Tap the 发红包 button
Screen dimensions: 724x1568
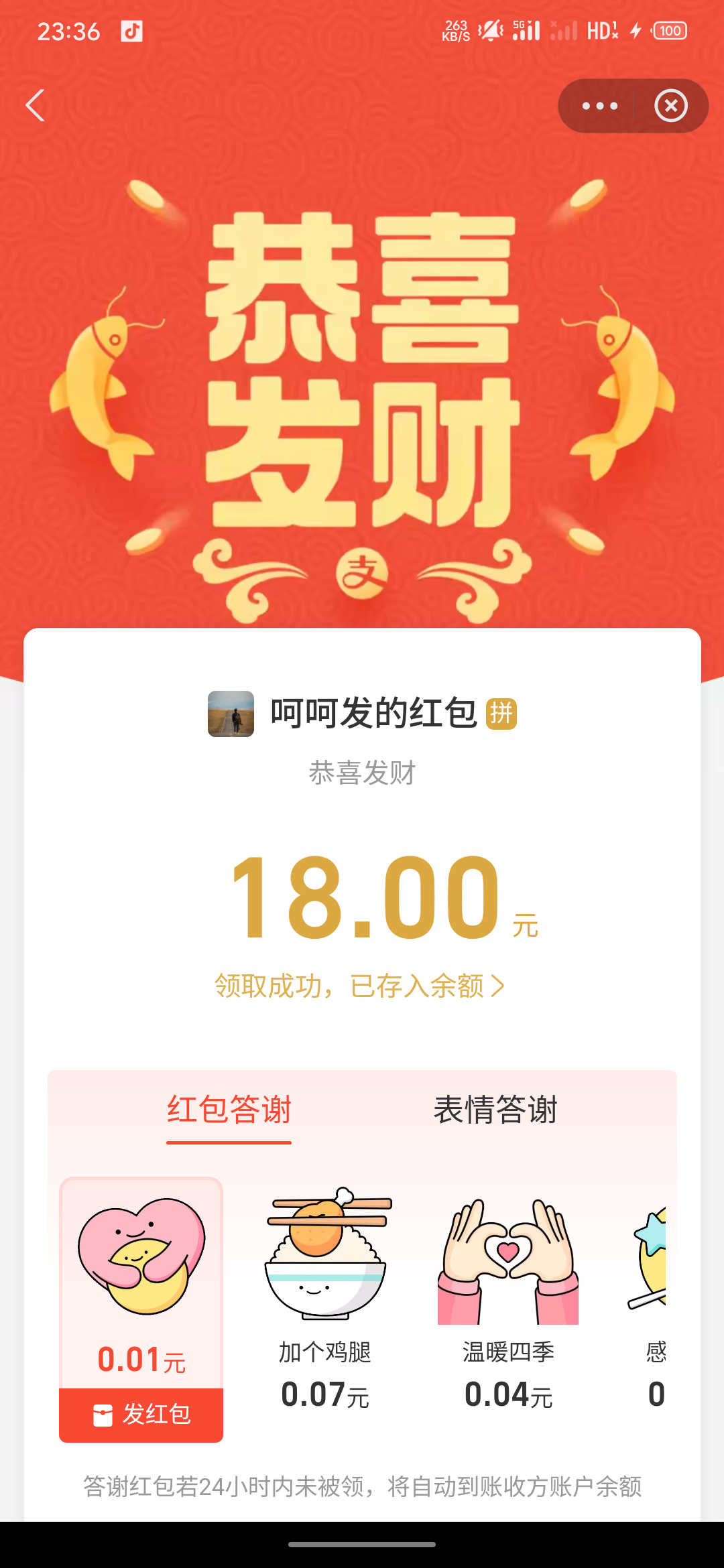point(141,1415)
